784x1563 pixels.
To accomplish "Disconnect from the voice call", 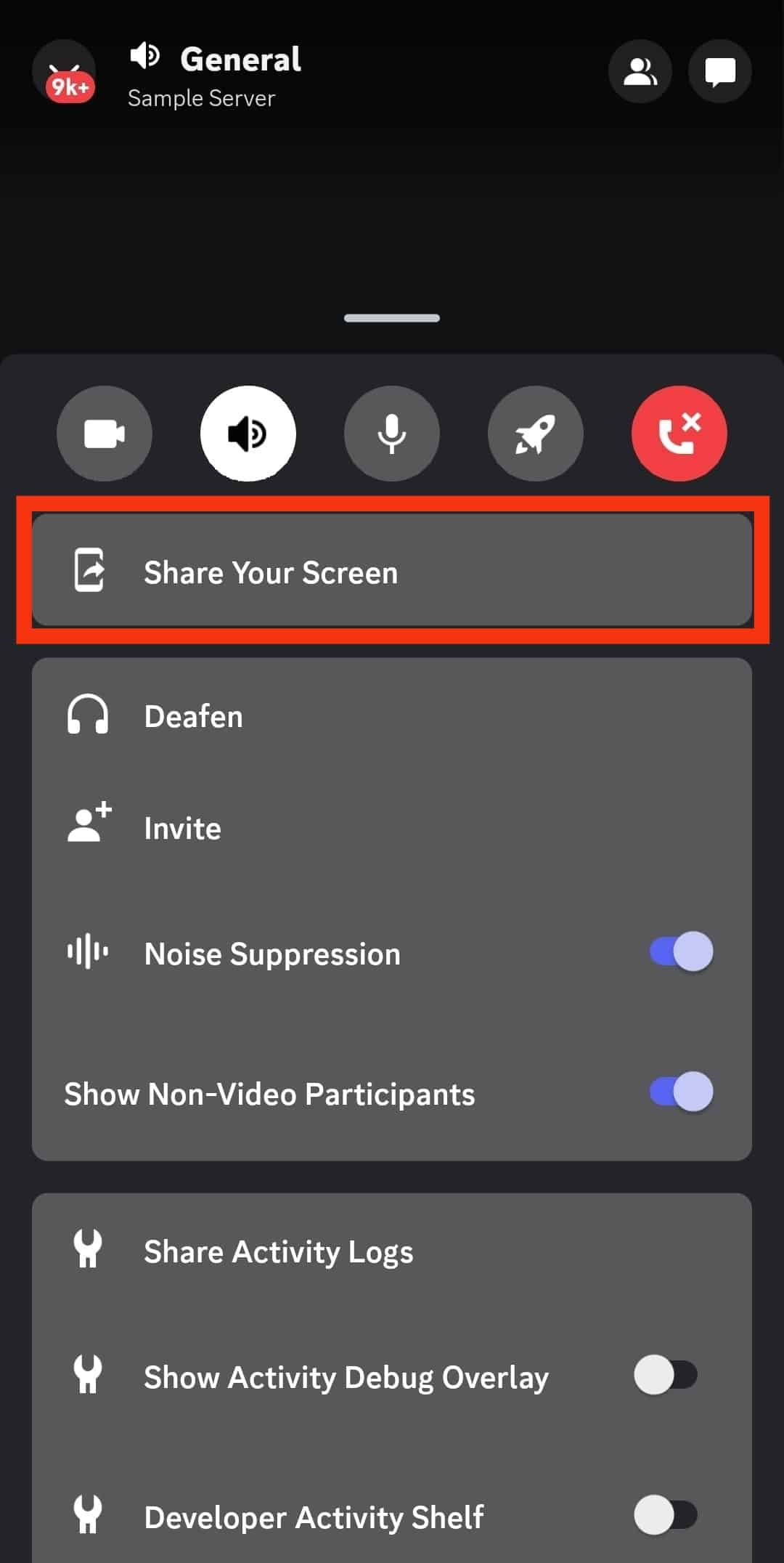I will pos(679,434).
